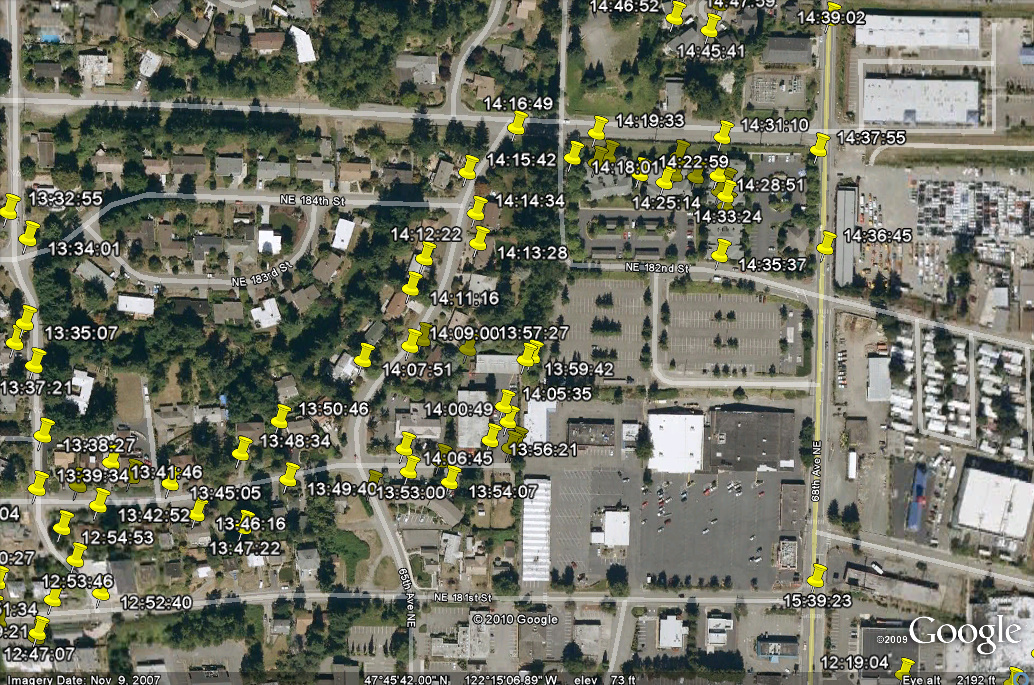Select the 14:07:51 placemark pin
Screen dimensions: 1034x685
click(x=412, y=341)
